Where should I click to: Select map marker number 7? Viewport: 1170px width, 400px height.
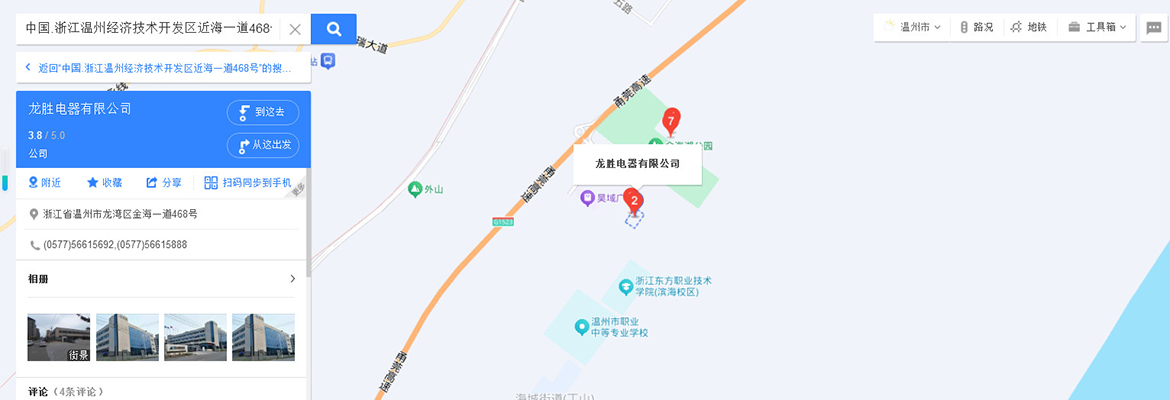672,120
